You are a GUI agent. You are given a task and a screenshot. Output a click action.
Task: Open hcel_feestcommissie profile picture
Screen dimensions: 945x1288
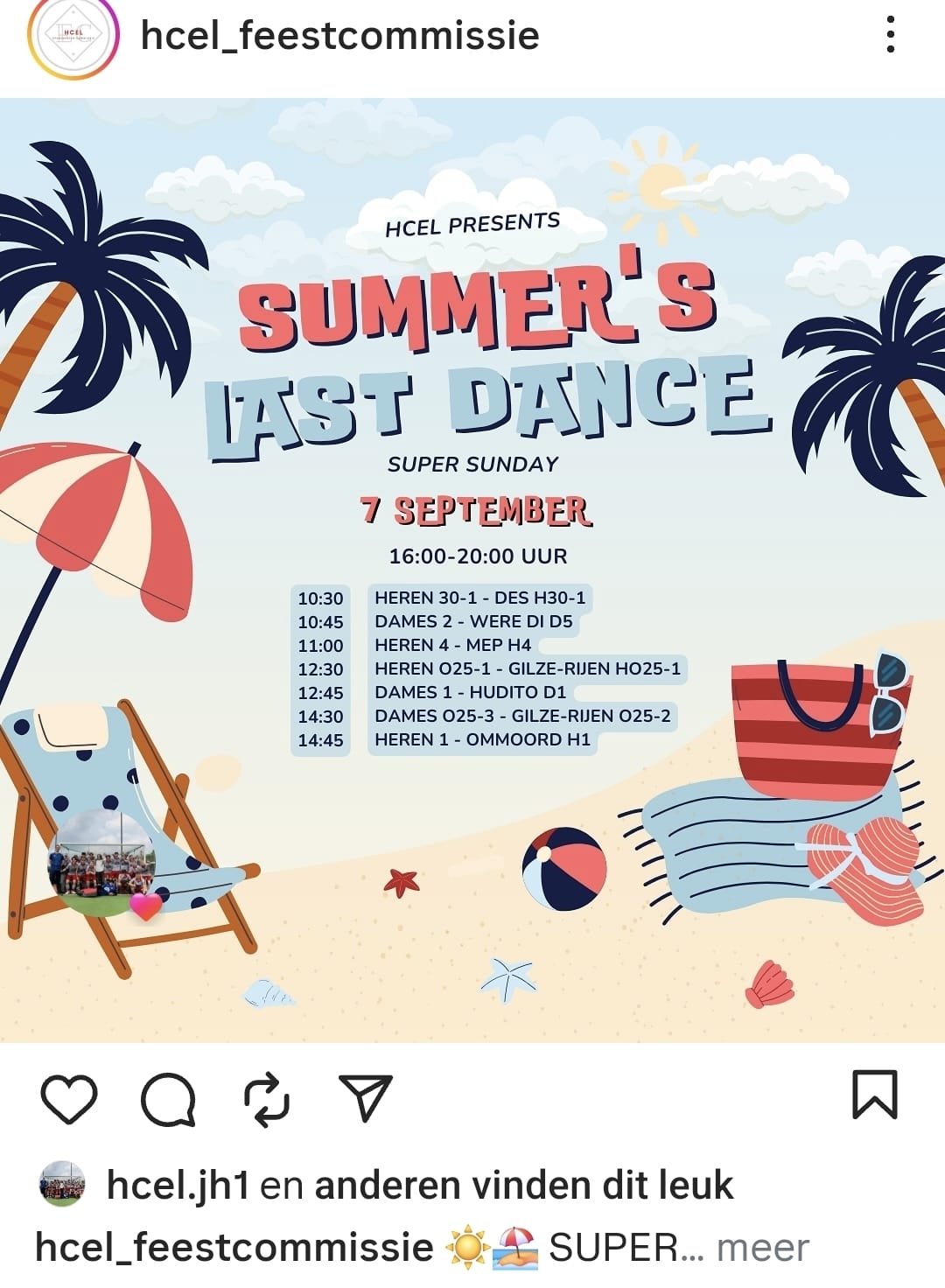(x=73, y=35)
